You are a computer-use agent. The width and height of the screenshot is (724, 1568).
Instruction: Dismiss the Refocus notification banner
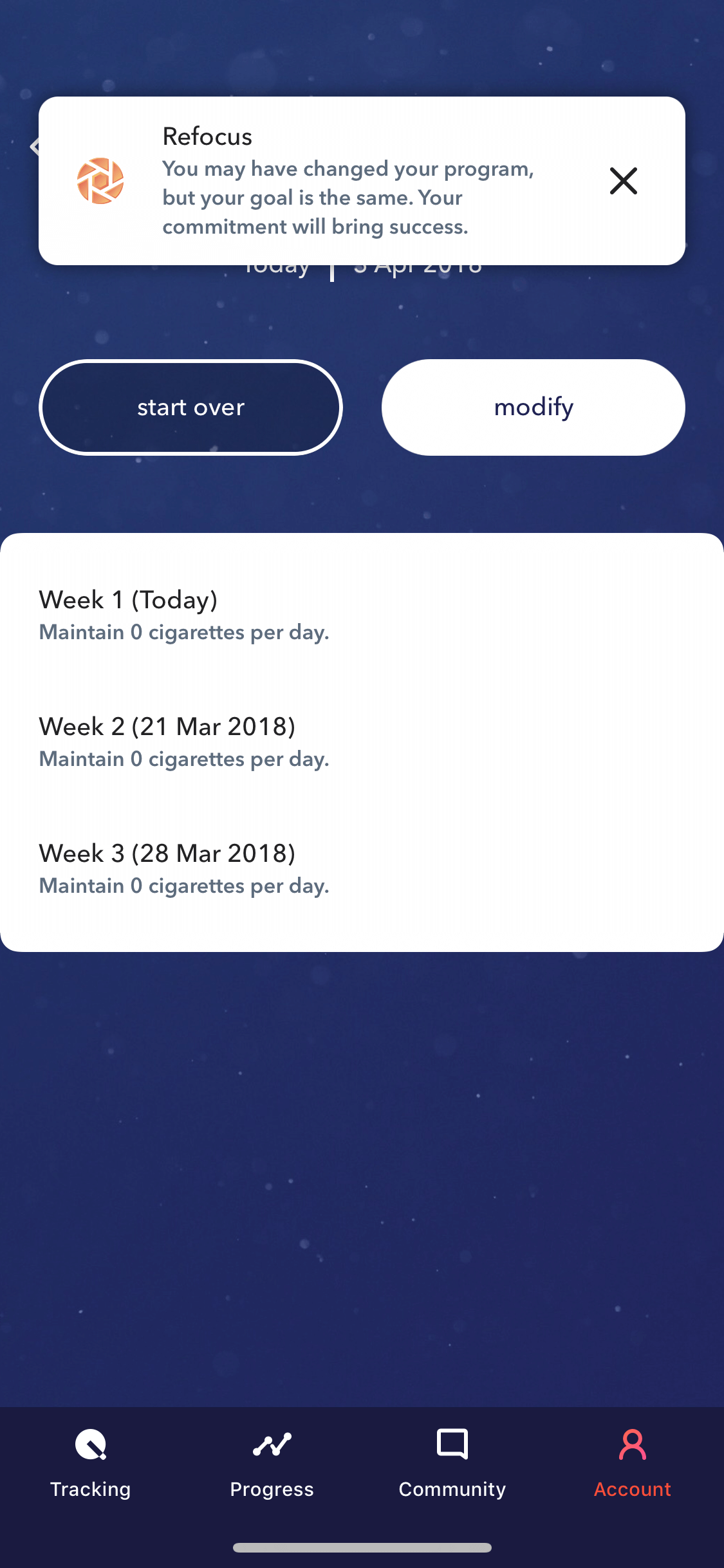tap(623, 181)
